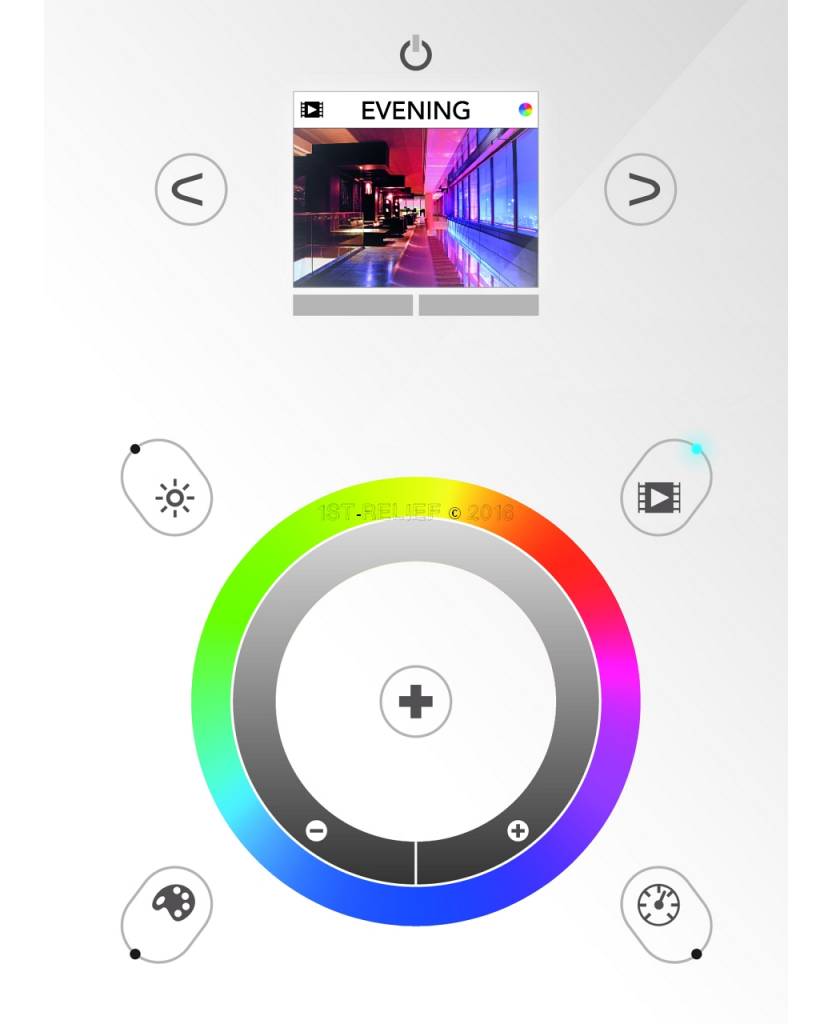The image size is (832, 1024).
Task: Go to the next scene
Action: pos(641,188)
